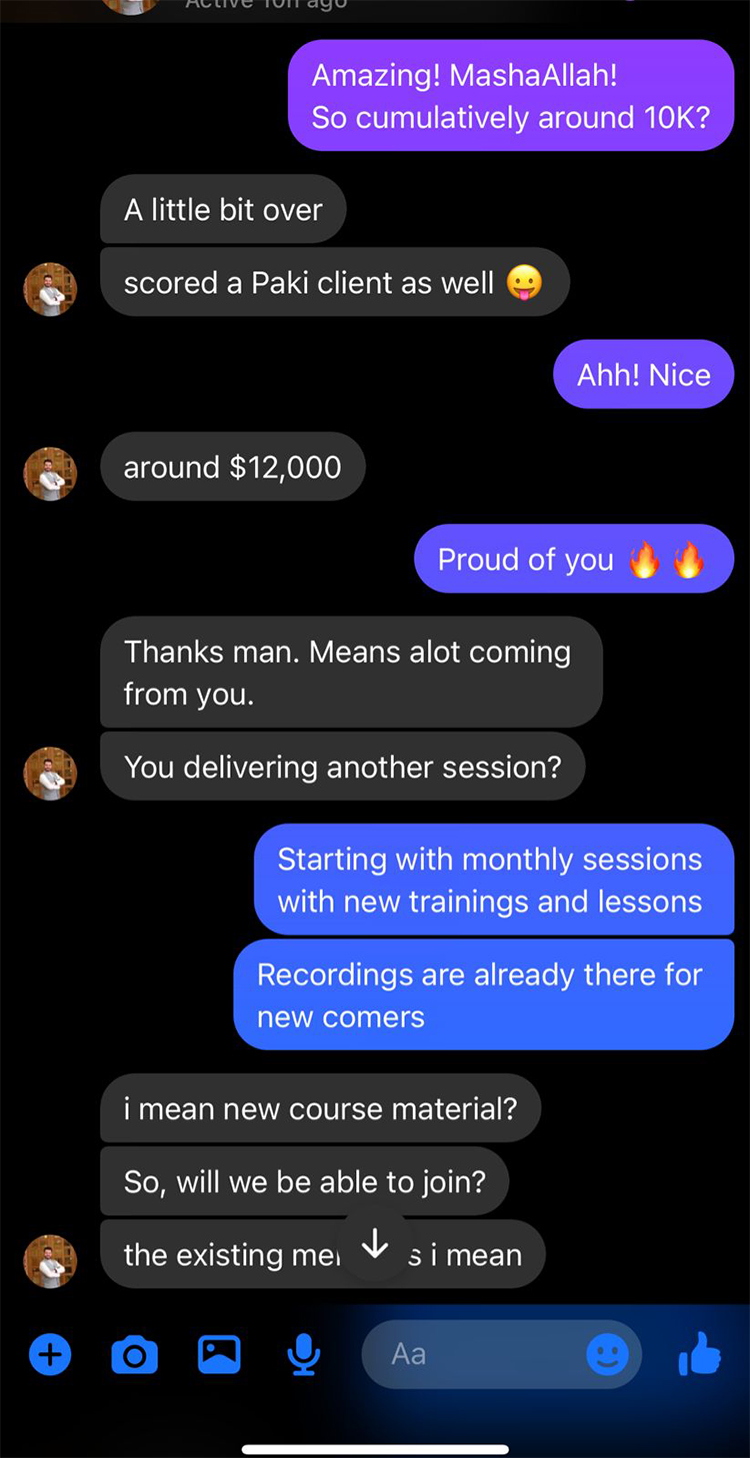750x1458 pixels.
Task: Send a thumbs-up like
Action: (700, 1355)
